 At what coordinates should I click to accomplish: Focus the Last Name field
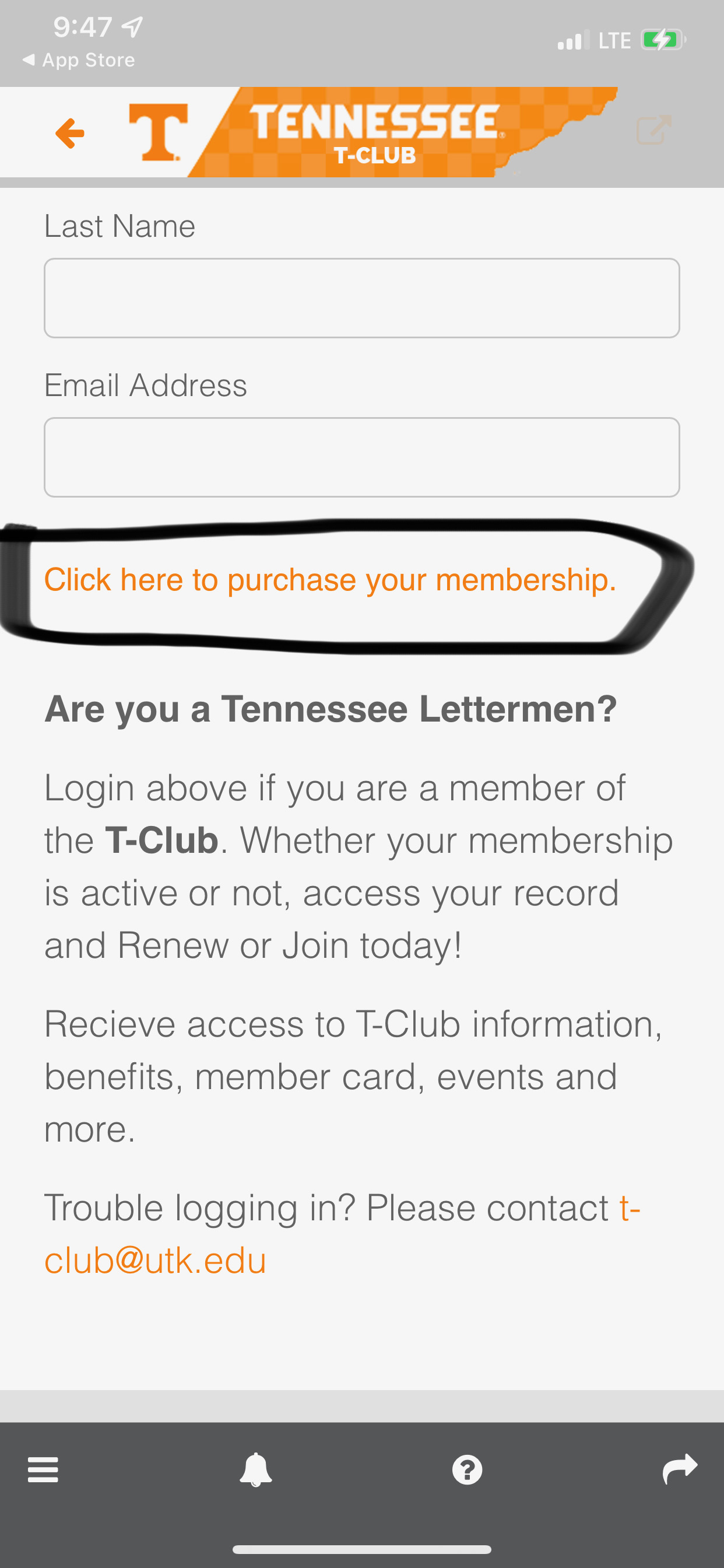tap(361, 298)
